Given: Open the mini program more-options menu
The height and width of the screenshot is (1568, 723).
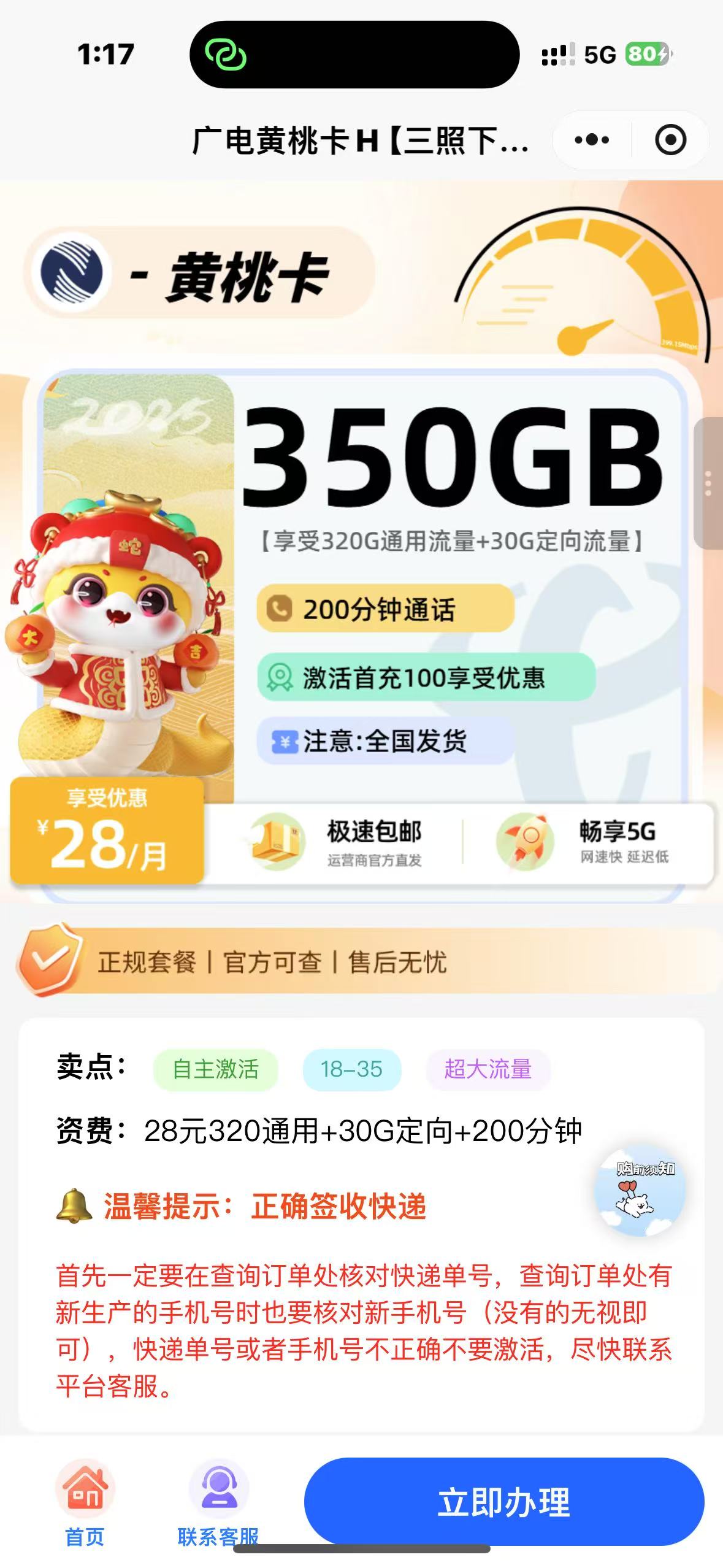Looking at the screenshot, I should pyautogui.click(x=592, y=140).
